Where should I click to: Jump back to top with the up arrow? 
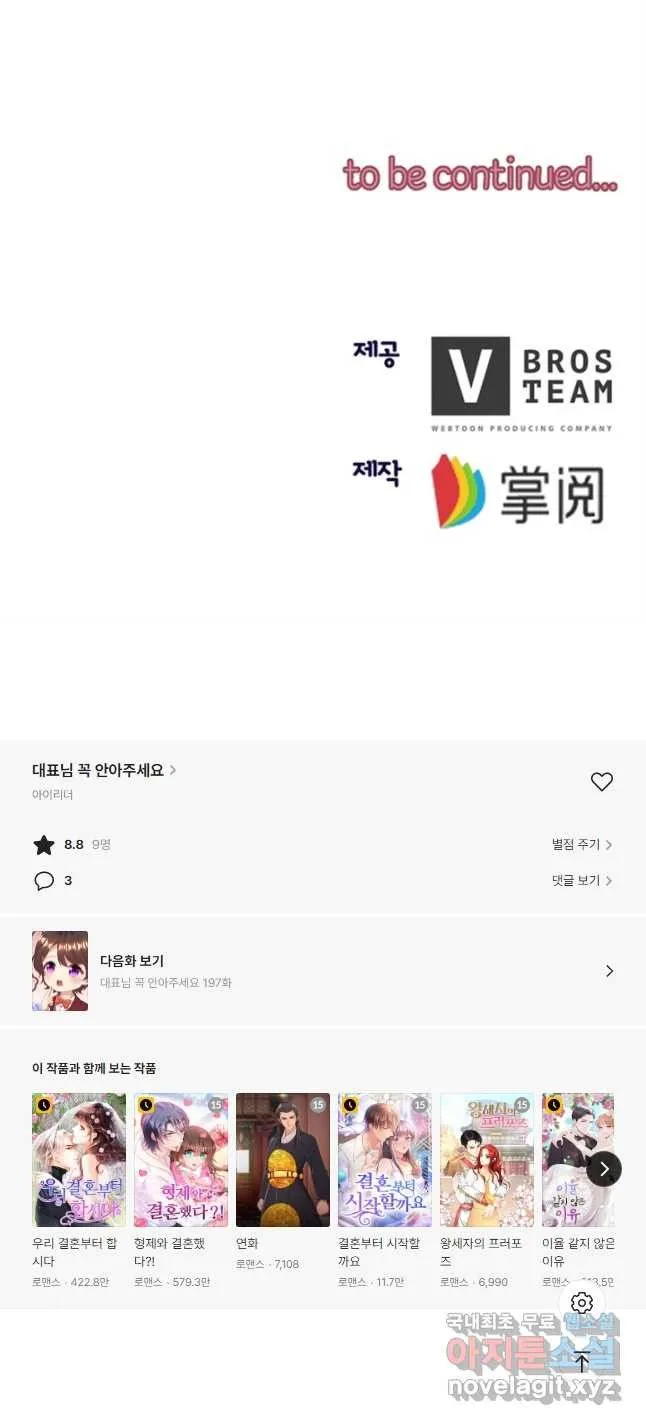click(x=582, y=1360)
